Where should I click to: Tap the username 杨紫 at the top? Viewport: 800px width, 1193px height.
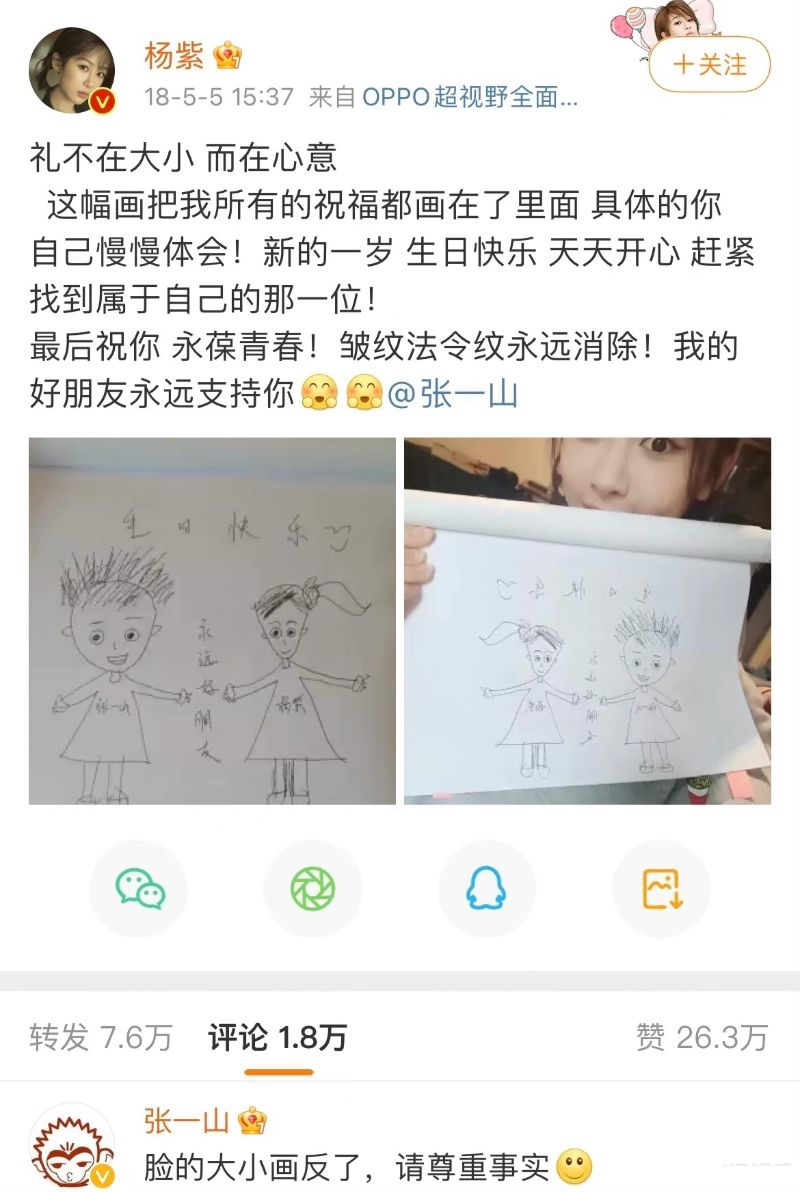[173, 56]
